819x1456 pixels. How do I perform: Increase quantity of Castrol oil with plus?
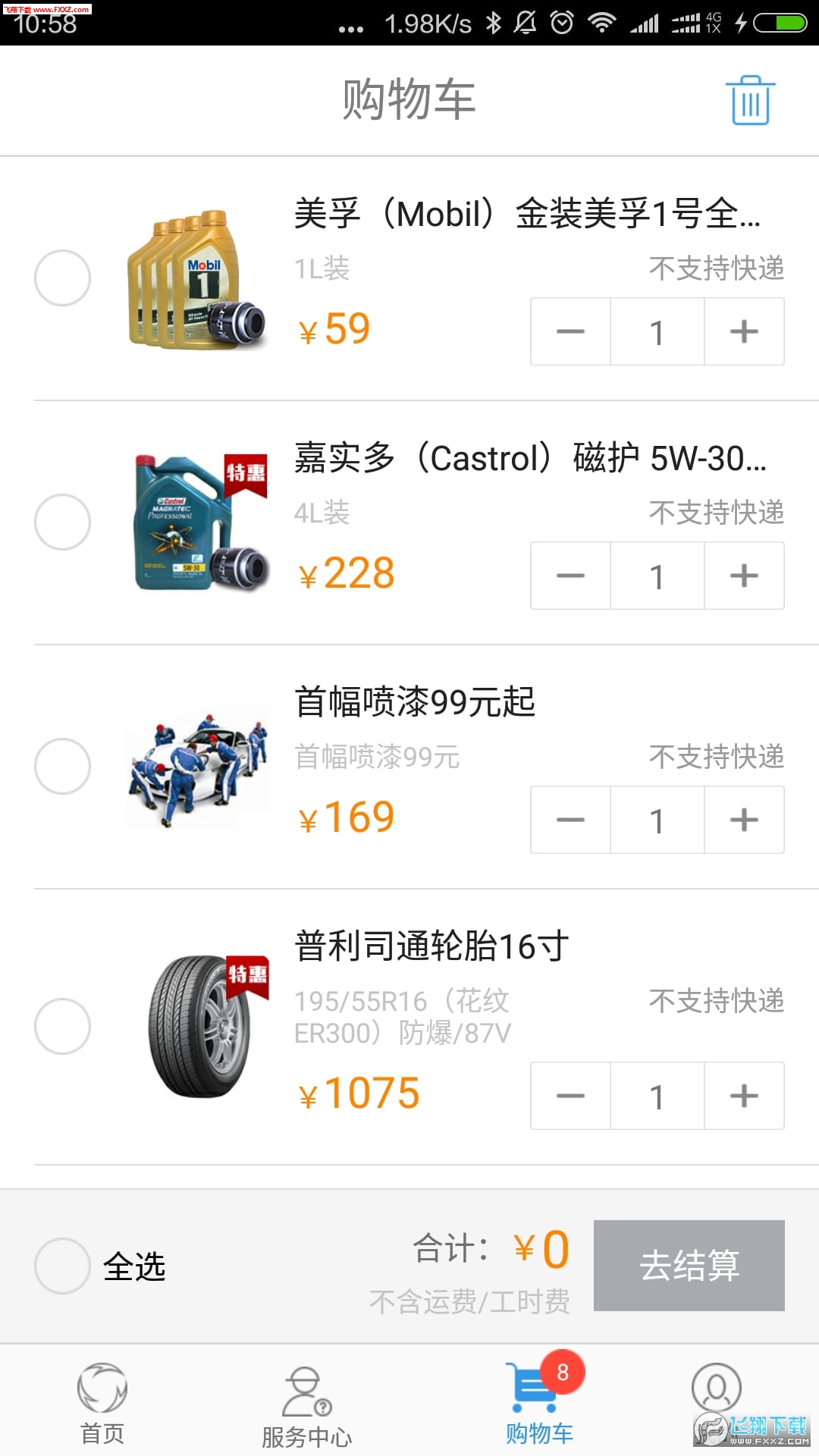[744, 576]
